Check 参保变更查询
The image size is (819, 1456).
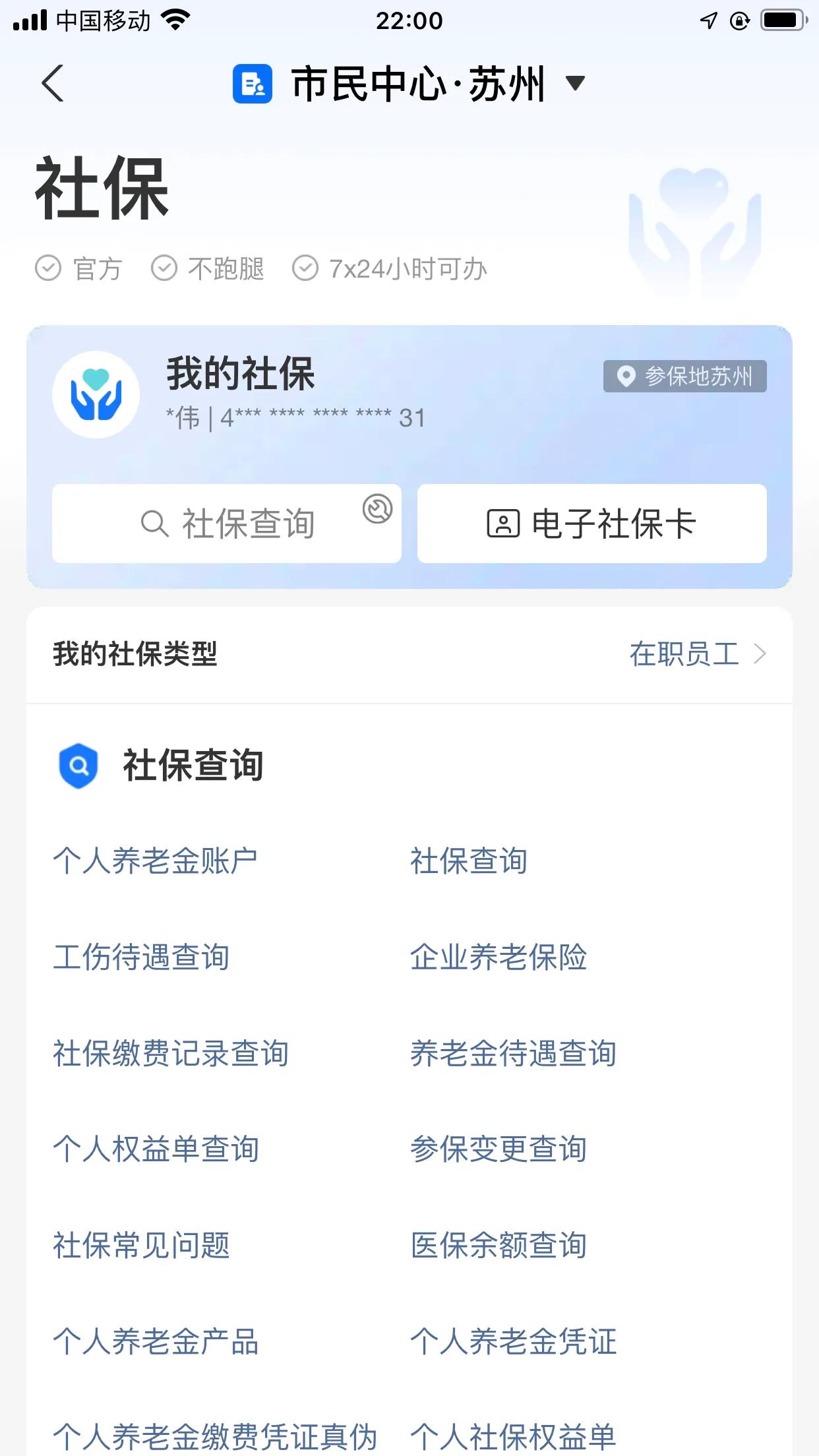(499, 1149)
